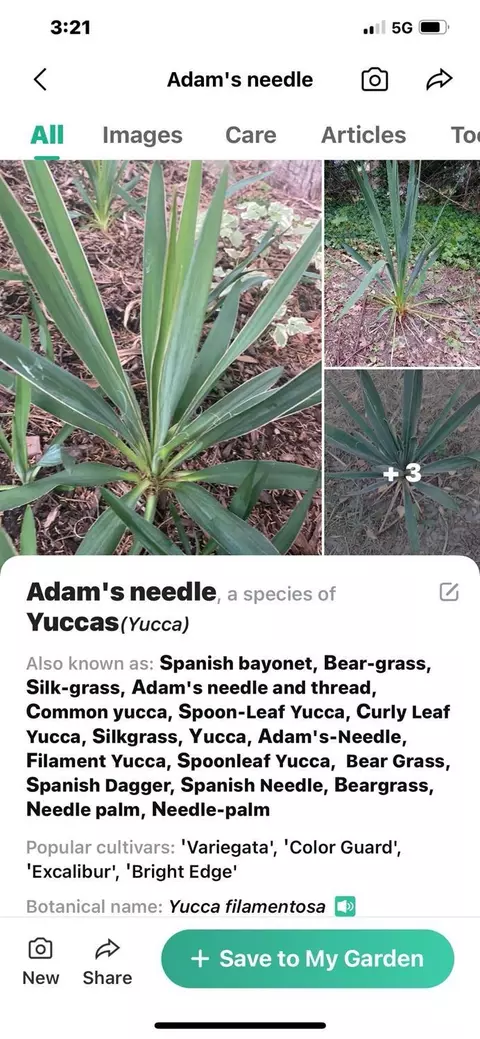Switch to the Images tab
480x1039 pixels.
pos(142,135)
